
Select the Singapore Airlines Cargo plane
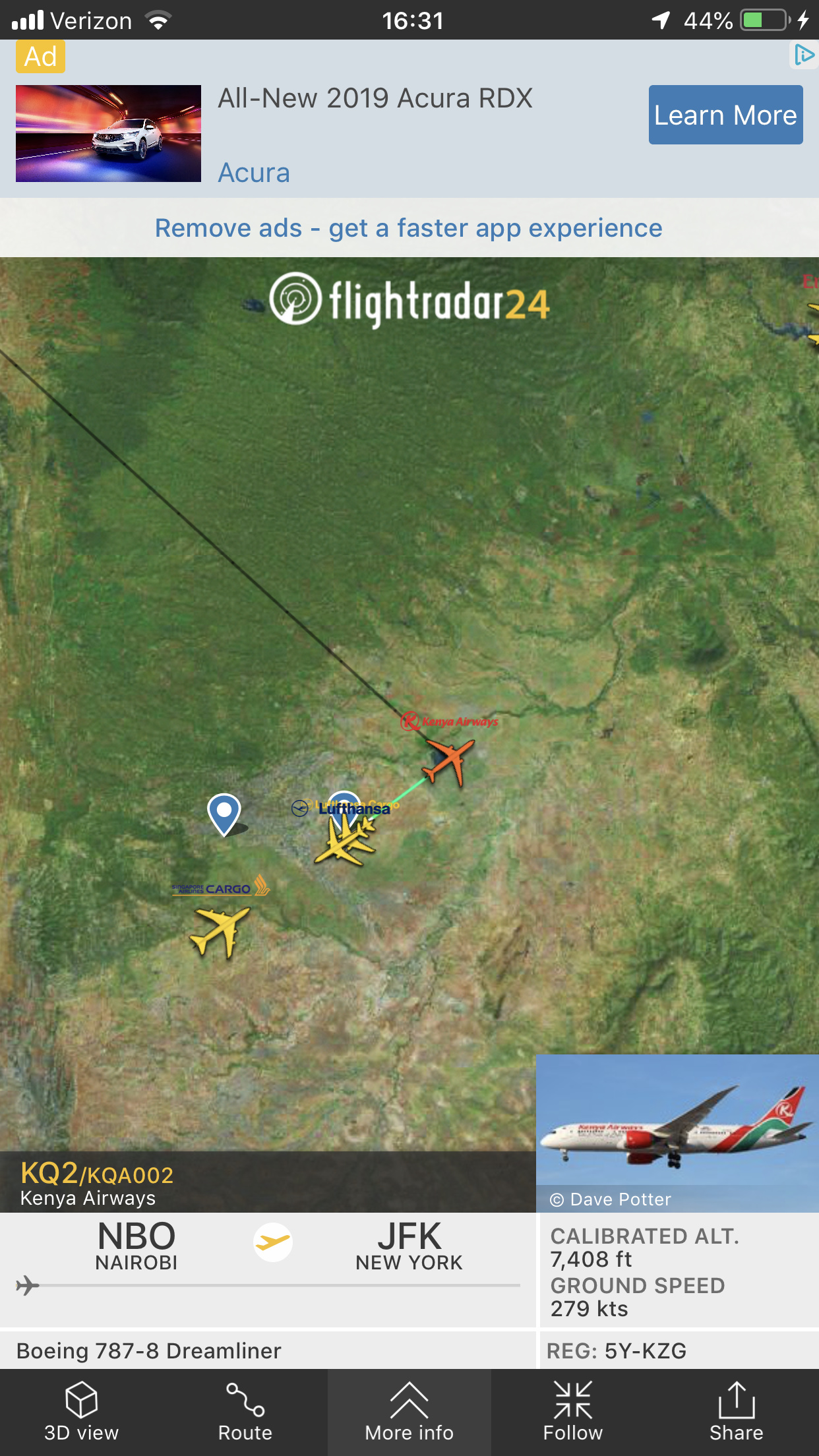[x=220, y=930]
